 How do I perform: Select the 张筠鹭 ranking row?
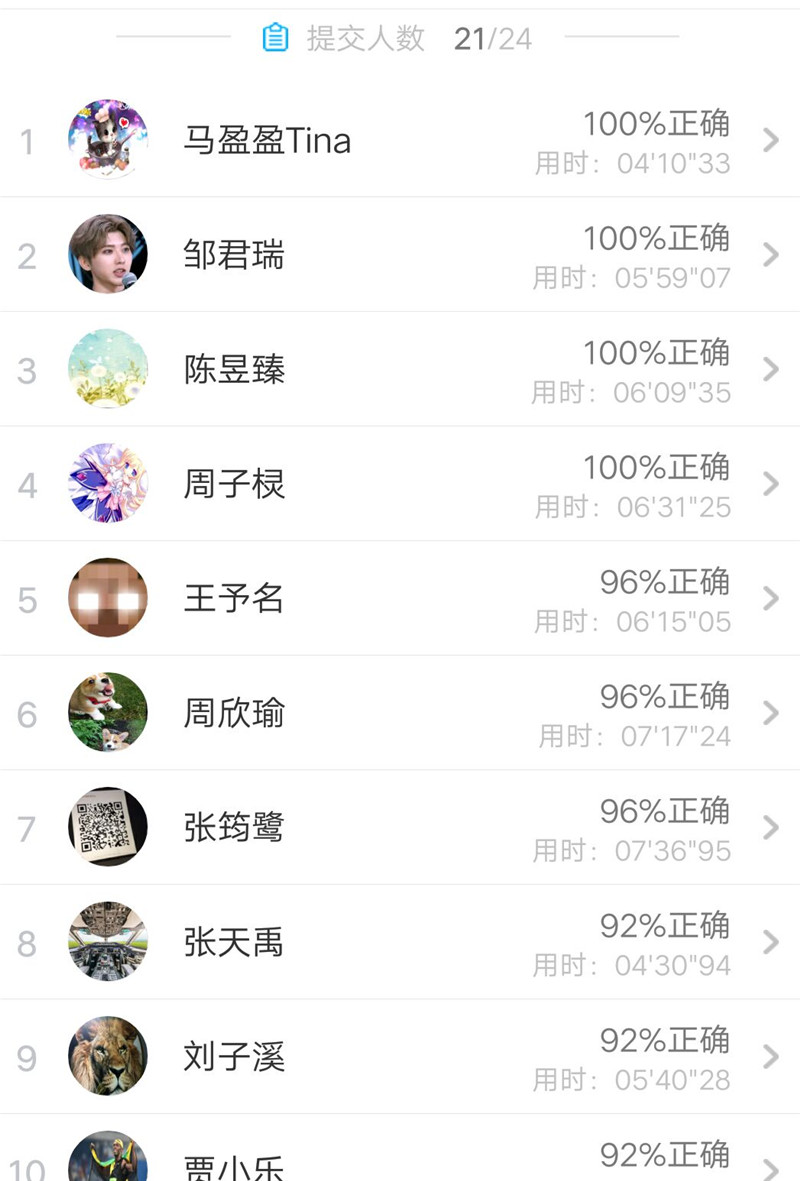(400, 828)
